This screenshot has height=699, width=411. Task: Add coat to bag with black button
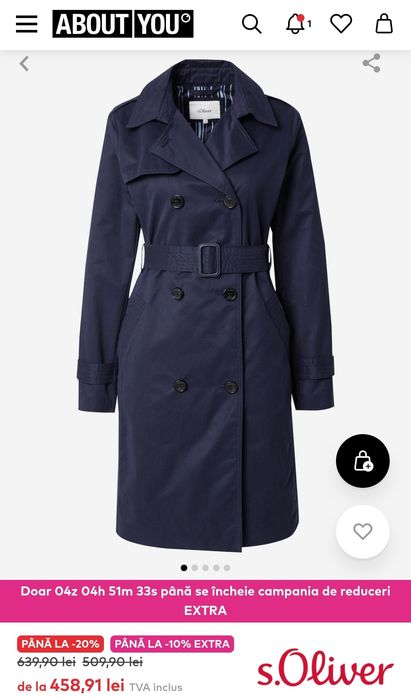[x=362, y=461]
